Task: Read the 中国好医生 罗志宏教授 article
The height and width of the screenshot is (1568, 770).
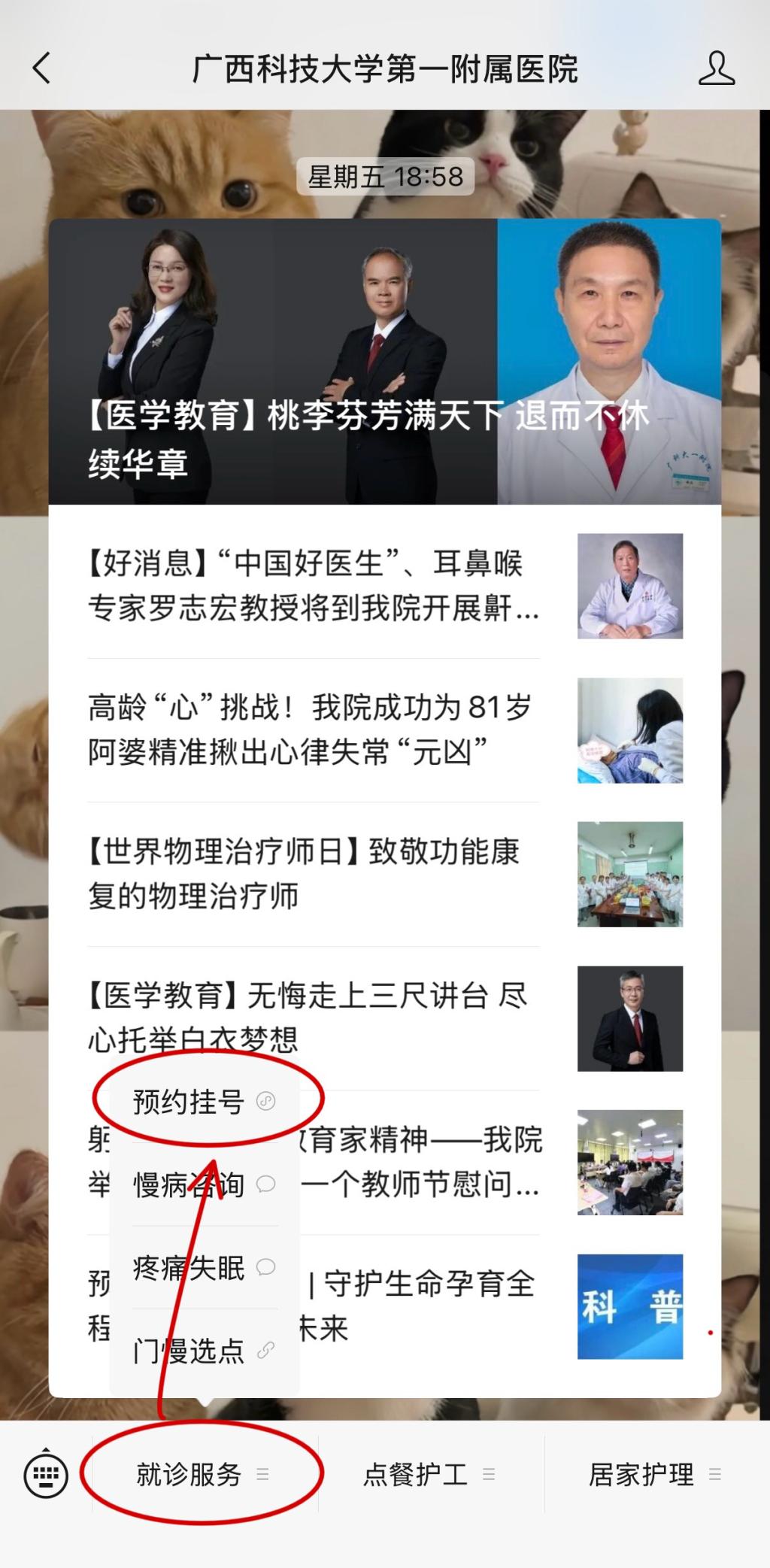Action: (x=384, y=586)
